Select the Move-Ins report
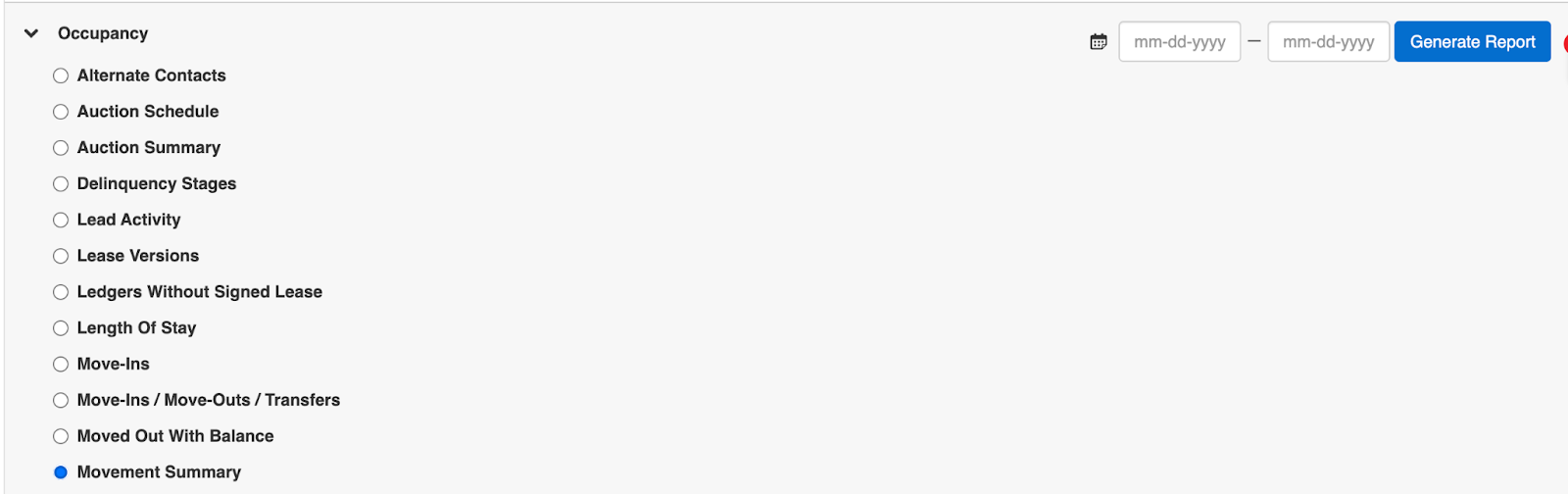 (x=61, y=365)
